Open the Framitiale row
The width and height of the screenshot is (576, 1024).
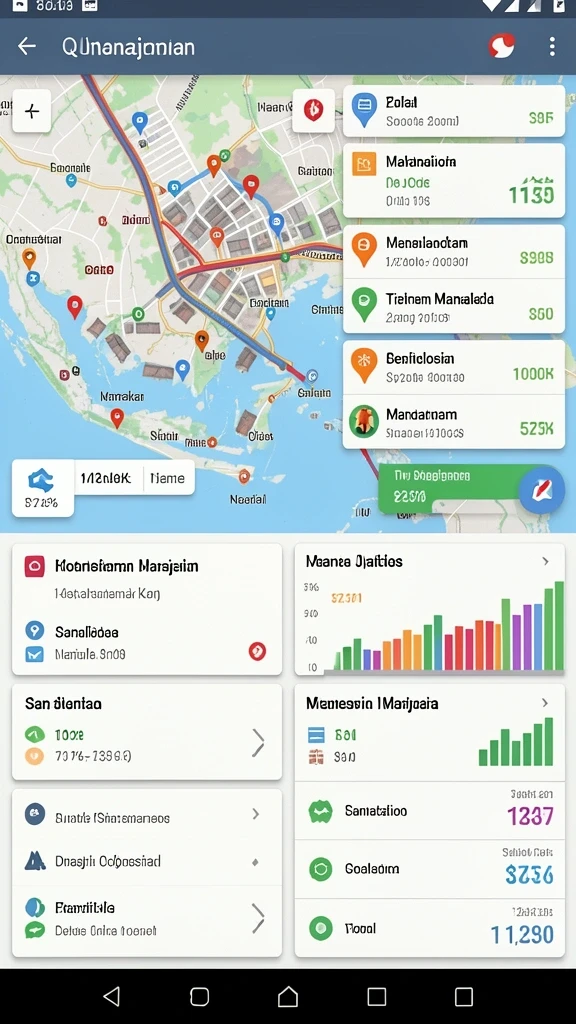(147, 920)
